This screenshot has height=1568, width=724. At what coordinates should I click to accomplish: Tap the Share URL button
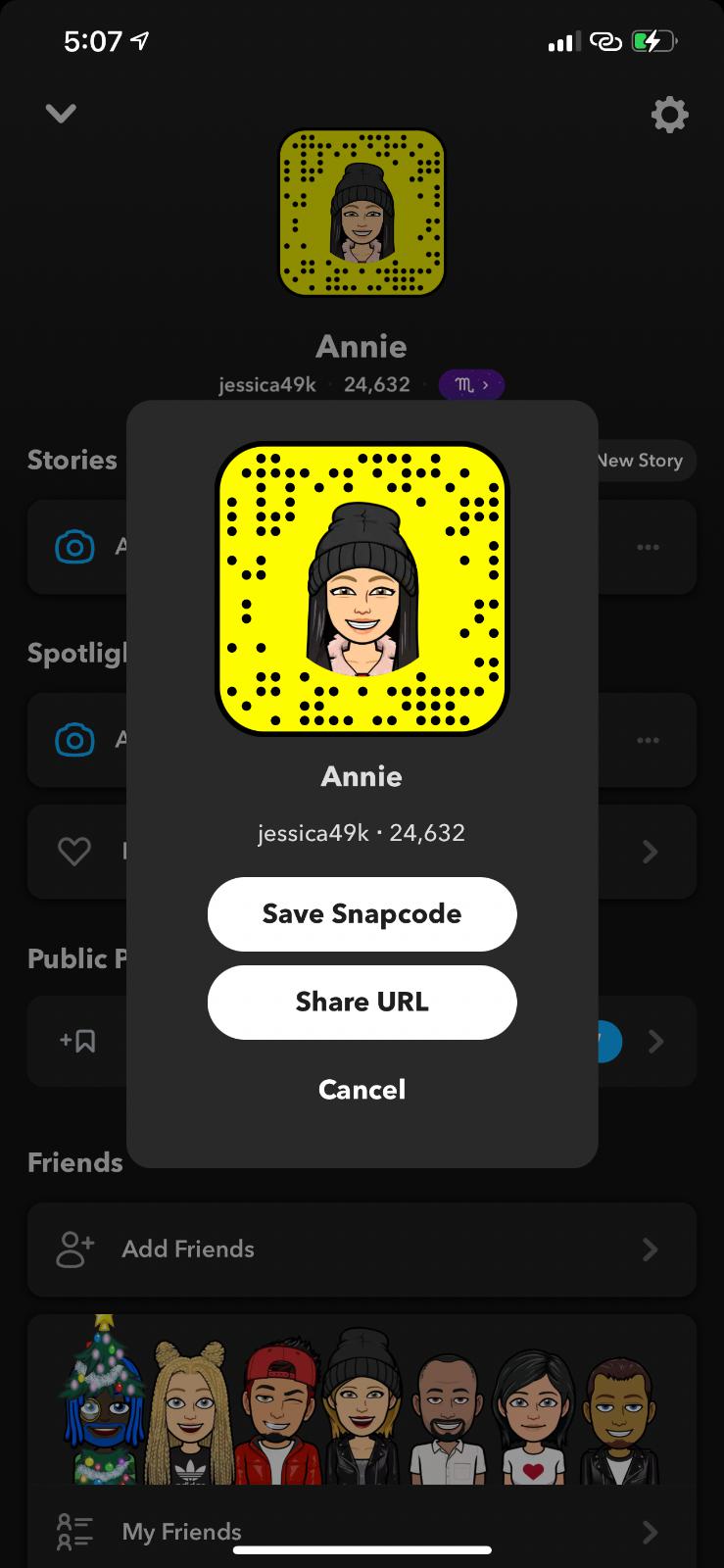[362, 1002]
